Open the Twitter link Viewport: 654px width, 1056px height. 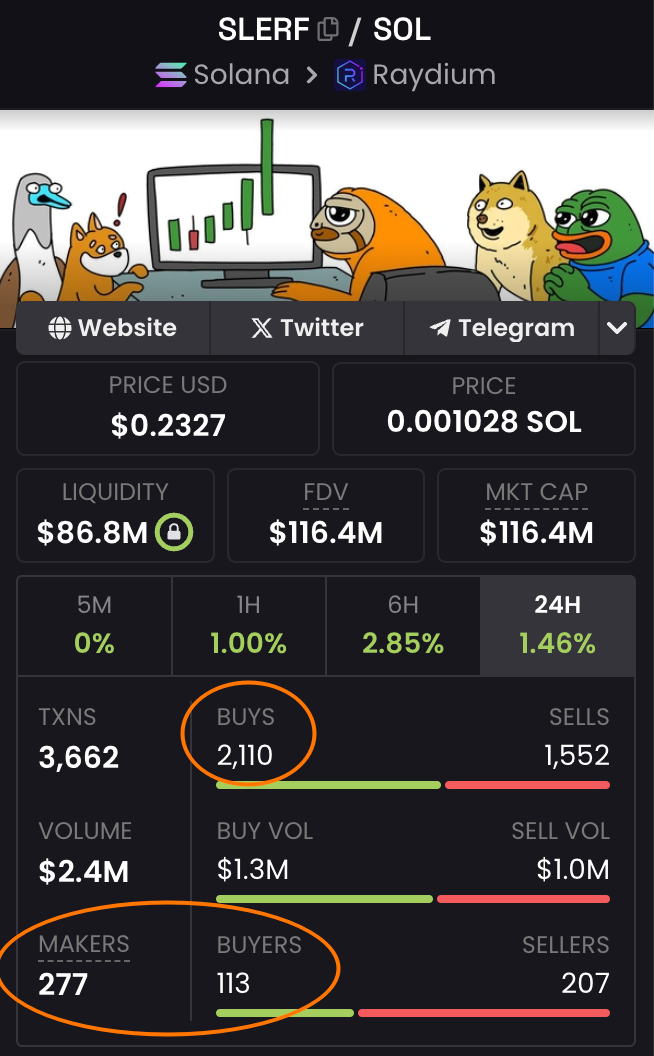pos(307,328)
